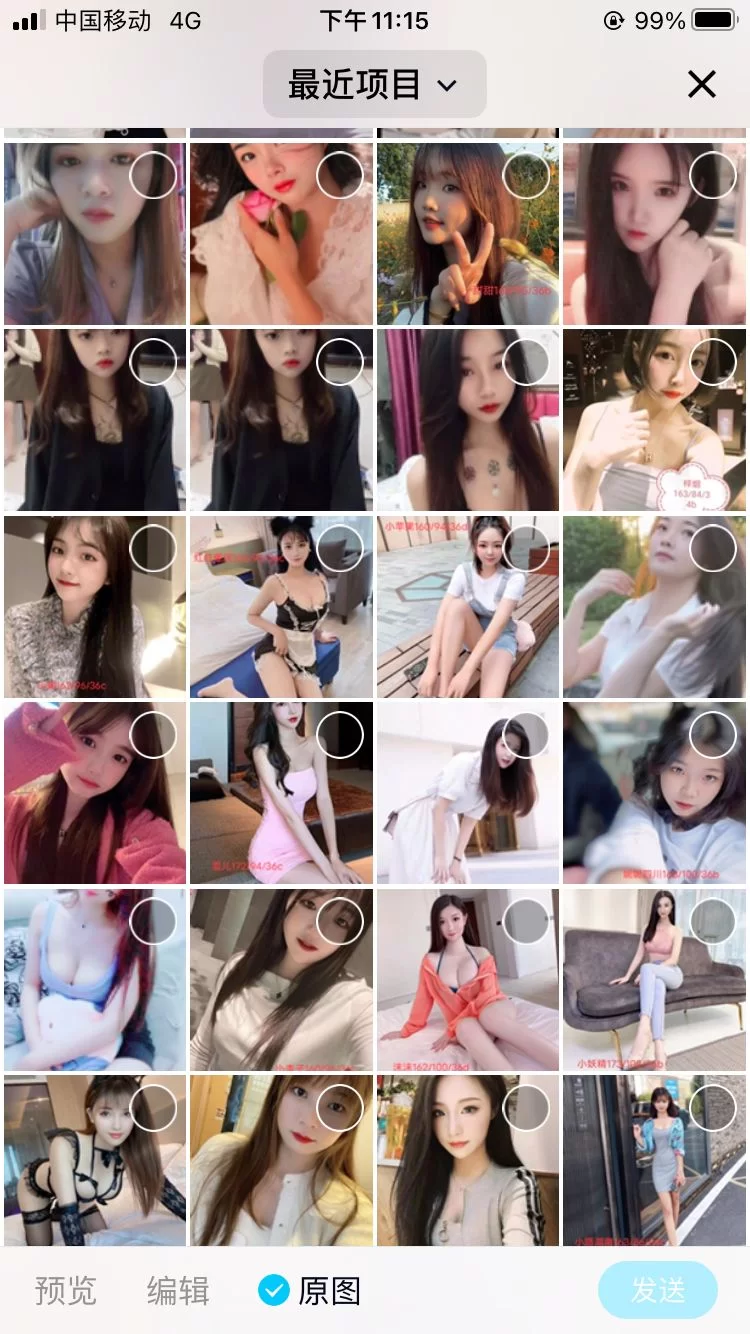Close the photo picker

tap(702, 85)
